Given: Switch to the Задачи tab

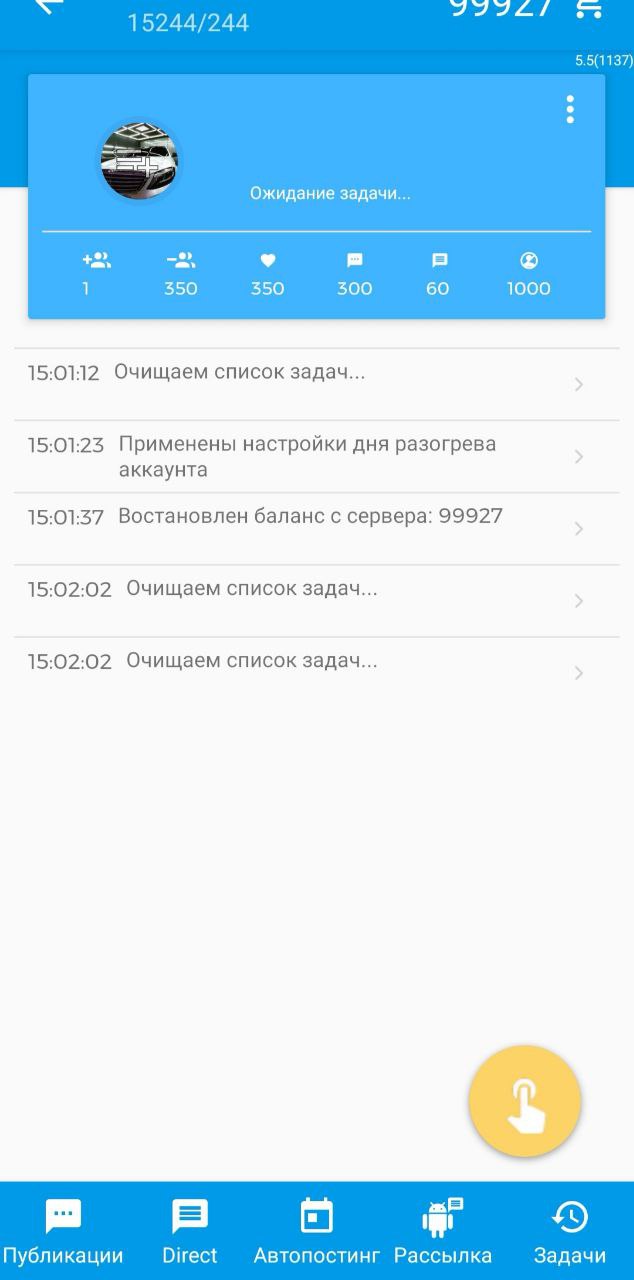Looking at the screenshot, I should tap(570, 1231).
